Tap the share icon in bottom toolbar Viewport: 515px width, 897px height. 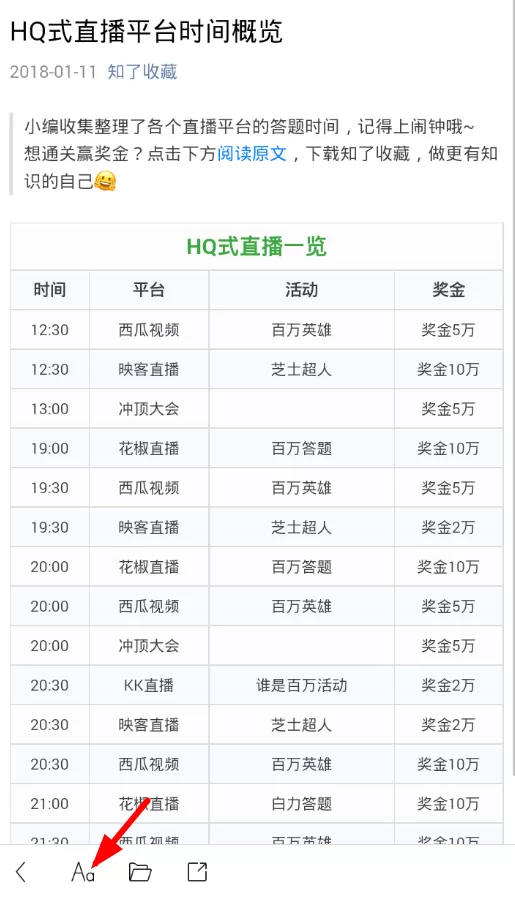tap(197, 872)
